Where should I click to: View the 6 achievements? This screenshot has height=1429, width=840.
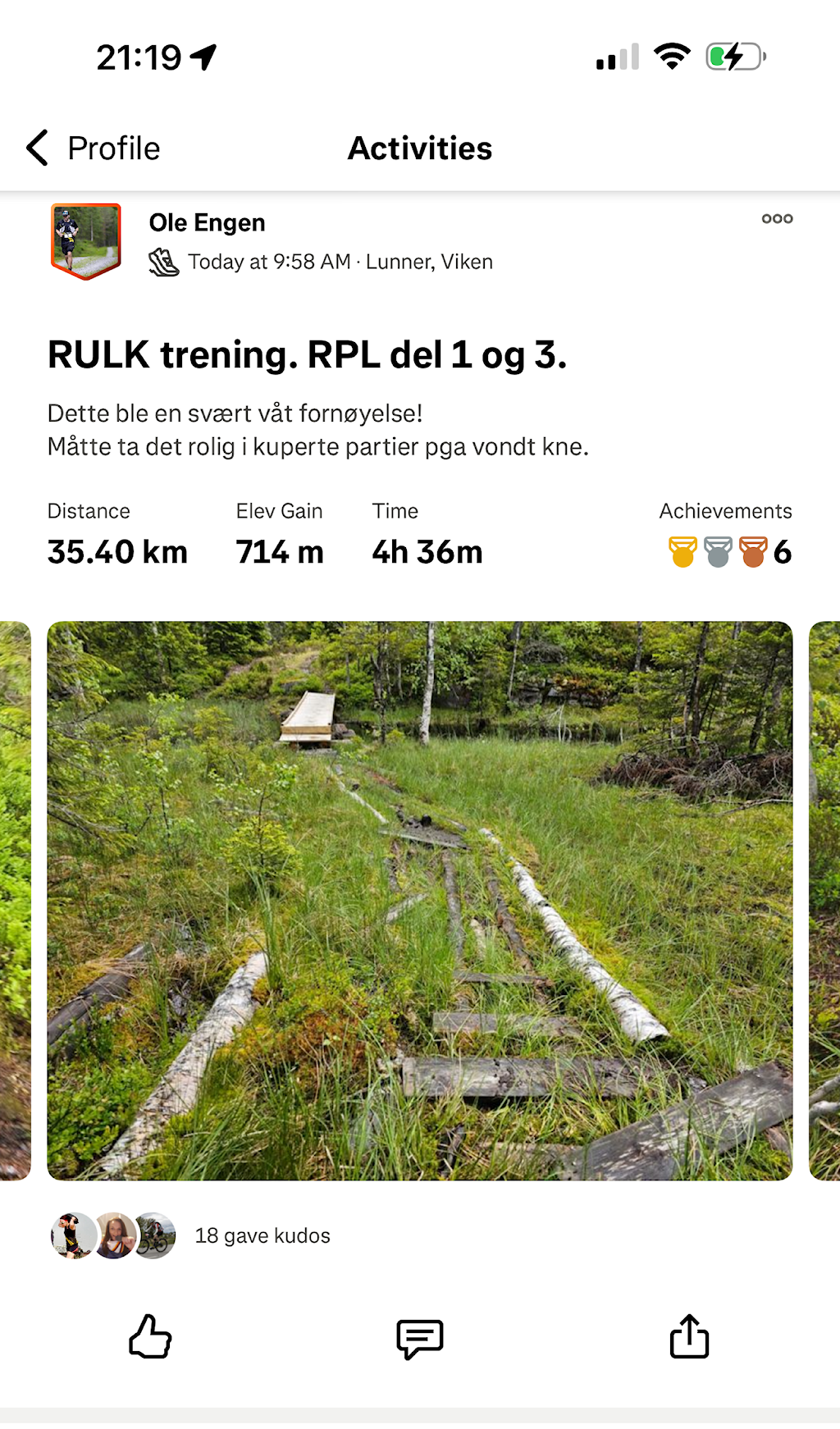click(x=728, y=552)
